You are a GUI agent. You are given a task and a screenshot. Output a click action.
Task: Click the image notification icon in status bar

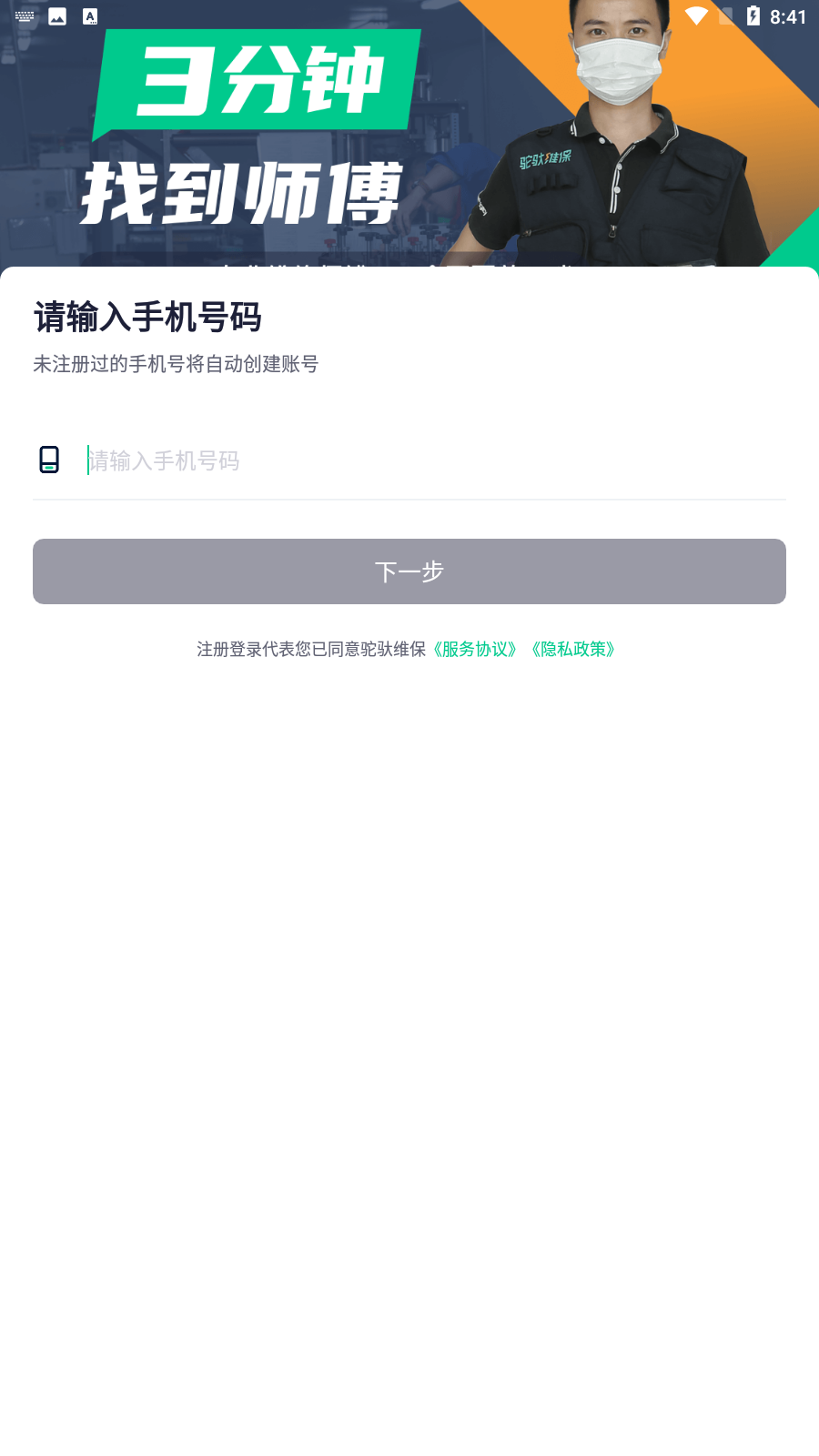(x=56, y=15)
